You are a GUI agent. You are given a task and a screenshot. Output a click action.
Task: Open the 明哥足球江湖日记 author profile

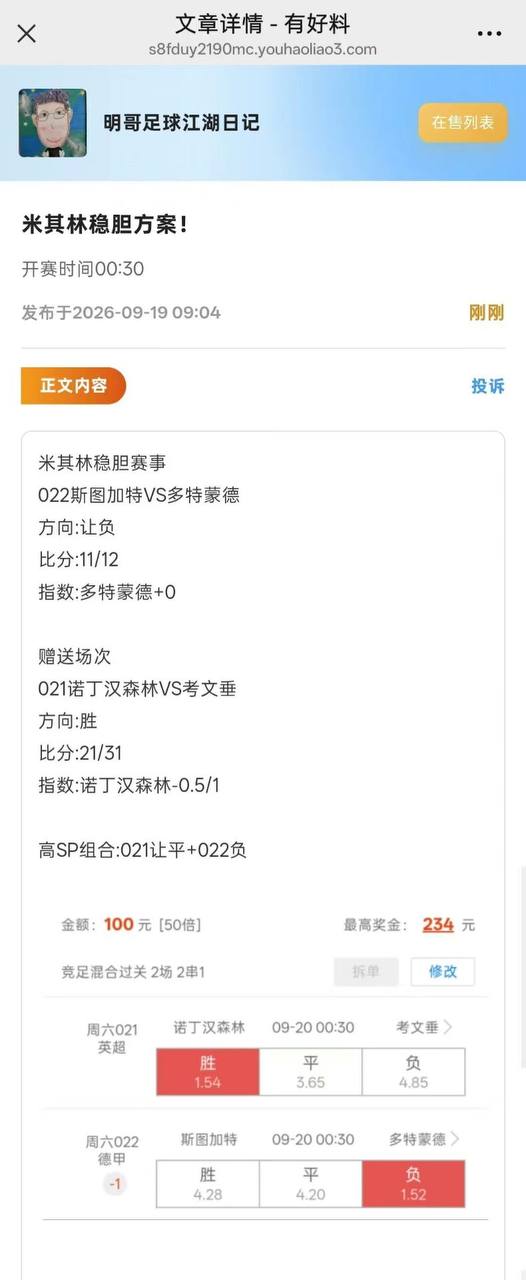pyautogui.click(x=181, y=123)
